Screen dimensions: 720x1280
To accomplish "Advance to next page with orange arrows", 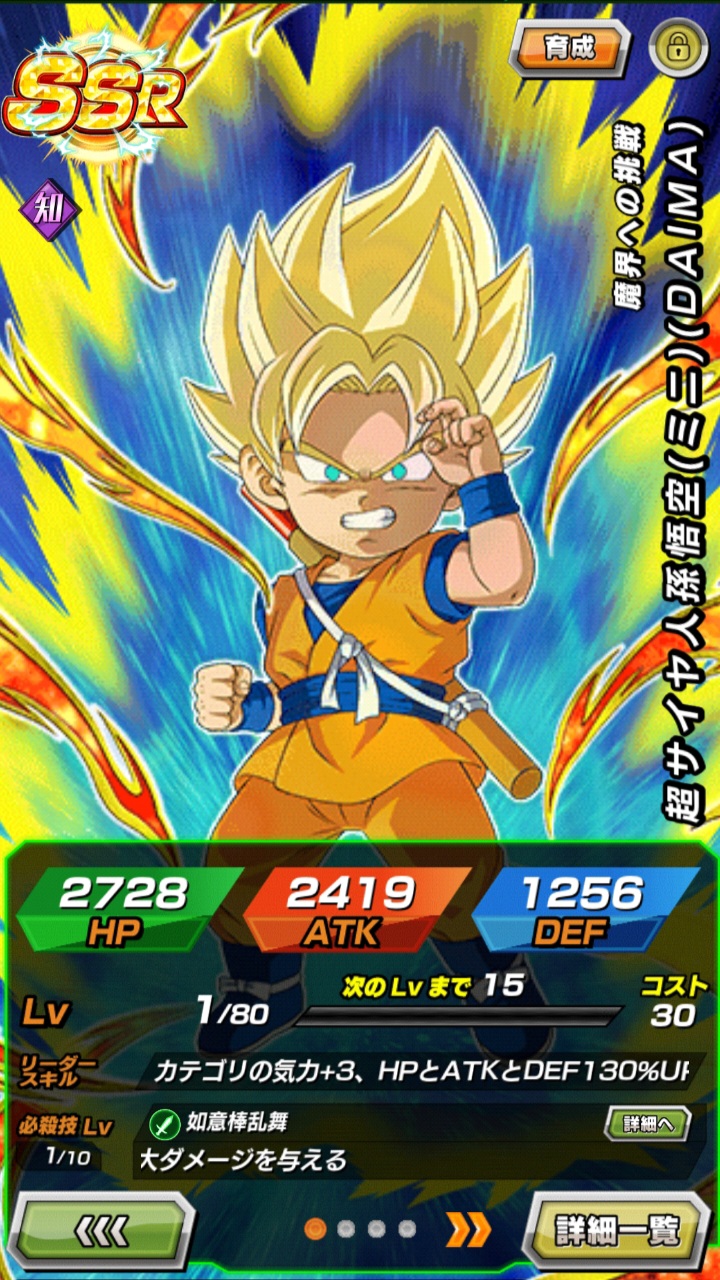I will pyautogui.click(x=466, y=1229).
